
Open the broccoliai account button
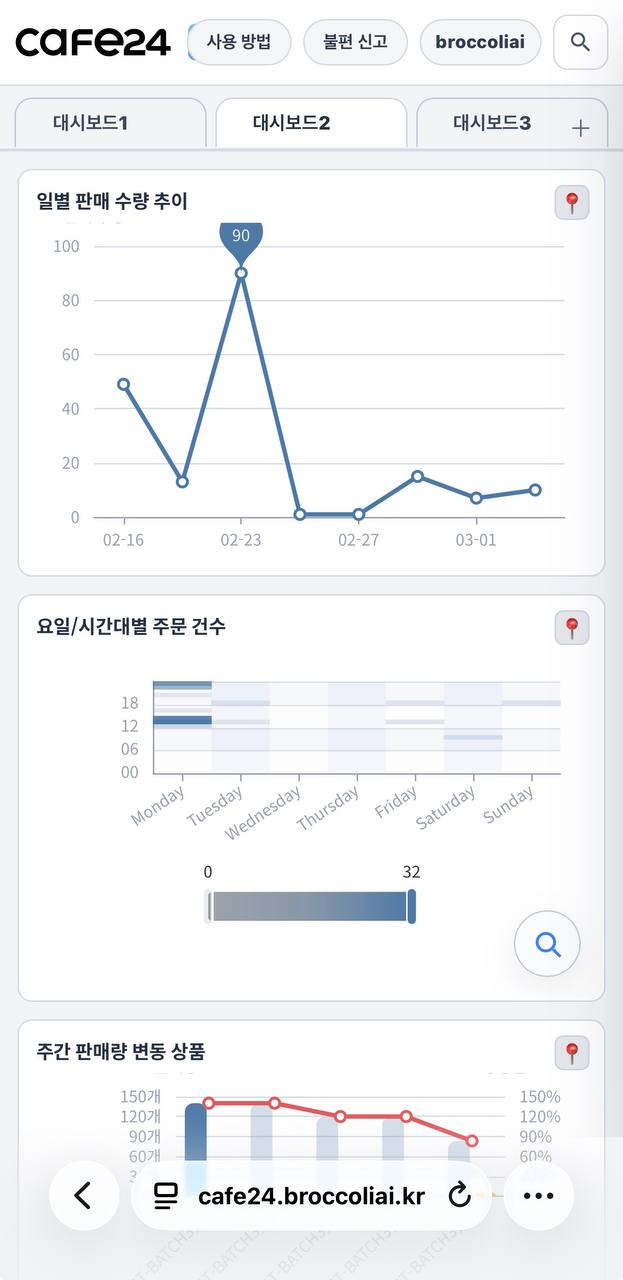point(480,43)
